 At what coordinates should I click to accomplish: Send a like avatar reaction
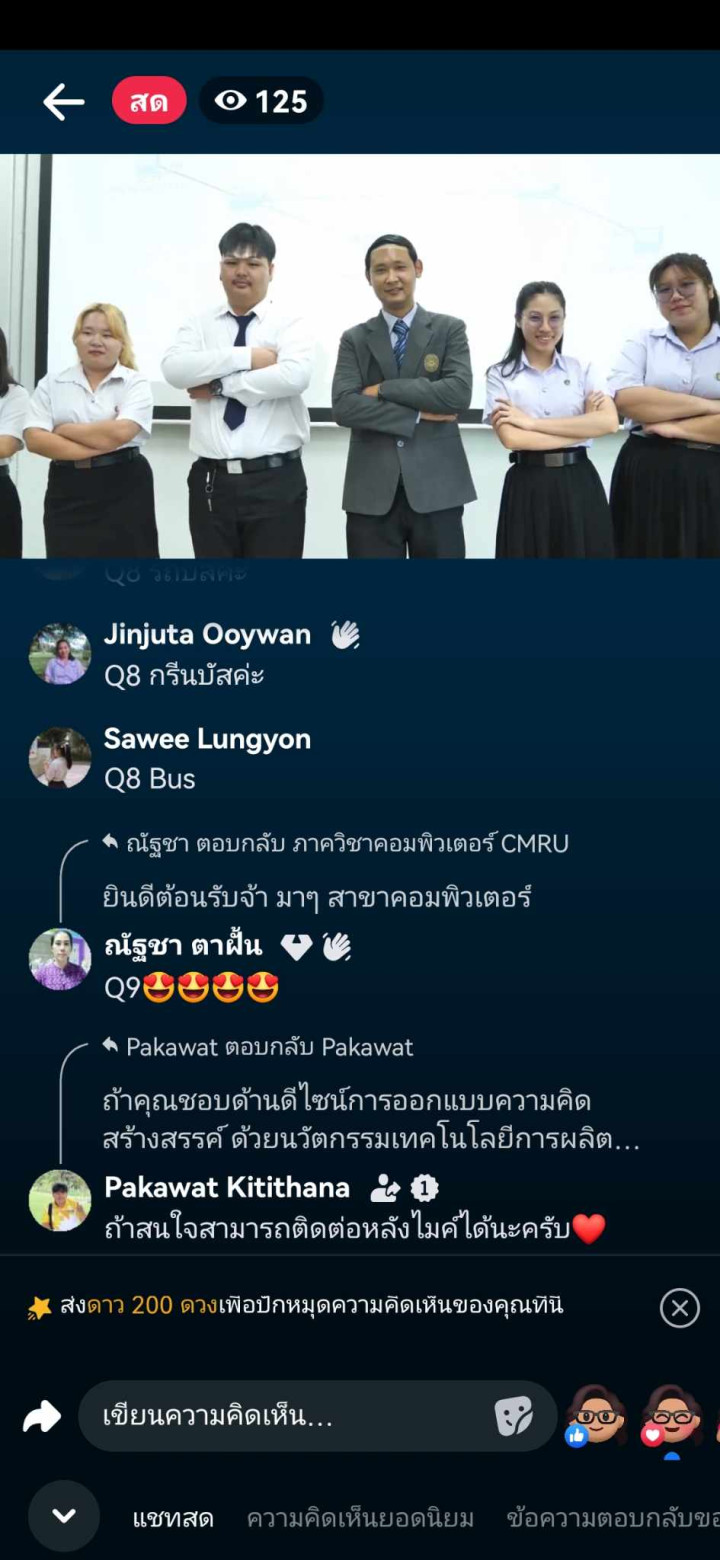[x=595, y=1416]
